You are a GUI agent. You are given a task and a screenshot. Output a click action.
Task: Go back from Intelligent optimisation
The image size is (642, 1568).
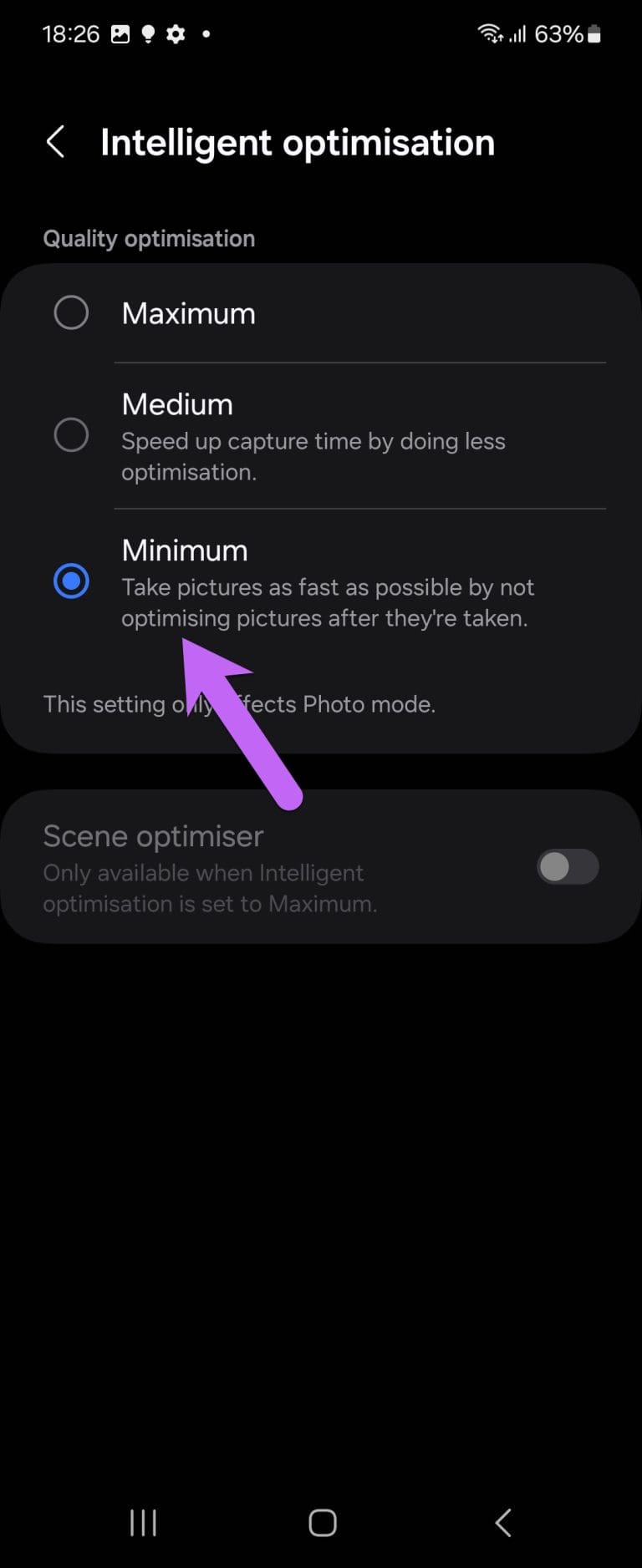click(x=56, y=142)
